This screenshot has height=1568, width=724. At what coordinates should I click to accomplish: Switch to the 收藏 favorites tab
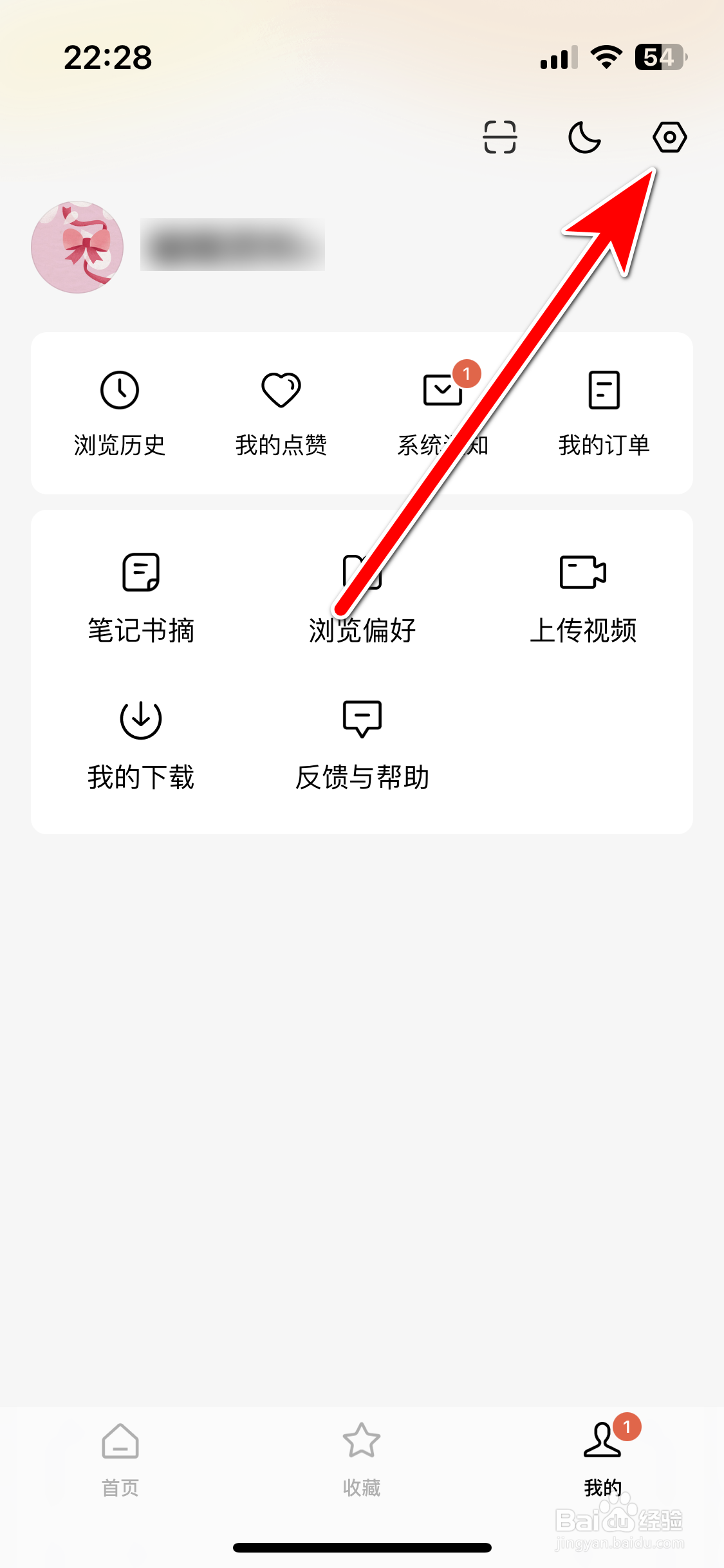click(362, 1461)
